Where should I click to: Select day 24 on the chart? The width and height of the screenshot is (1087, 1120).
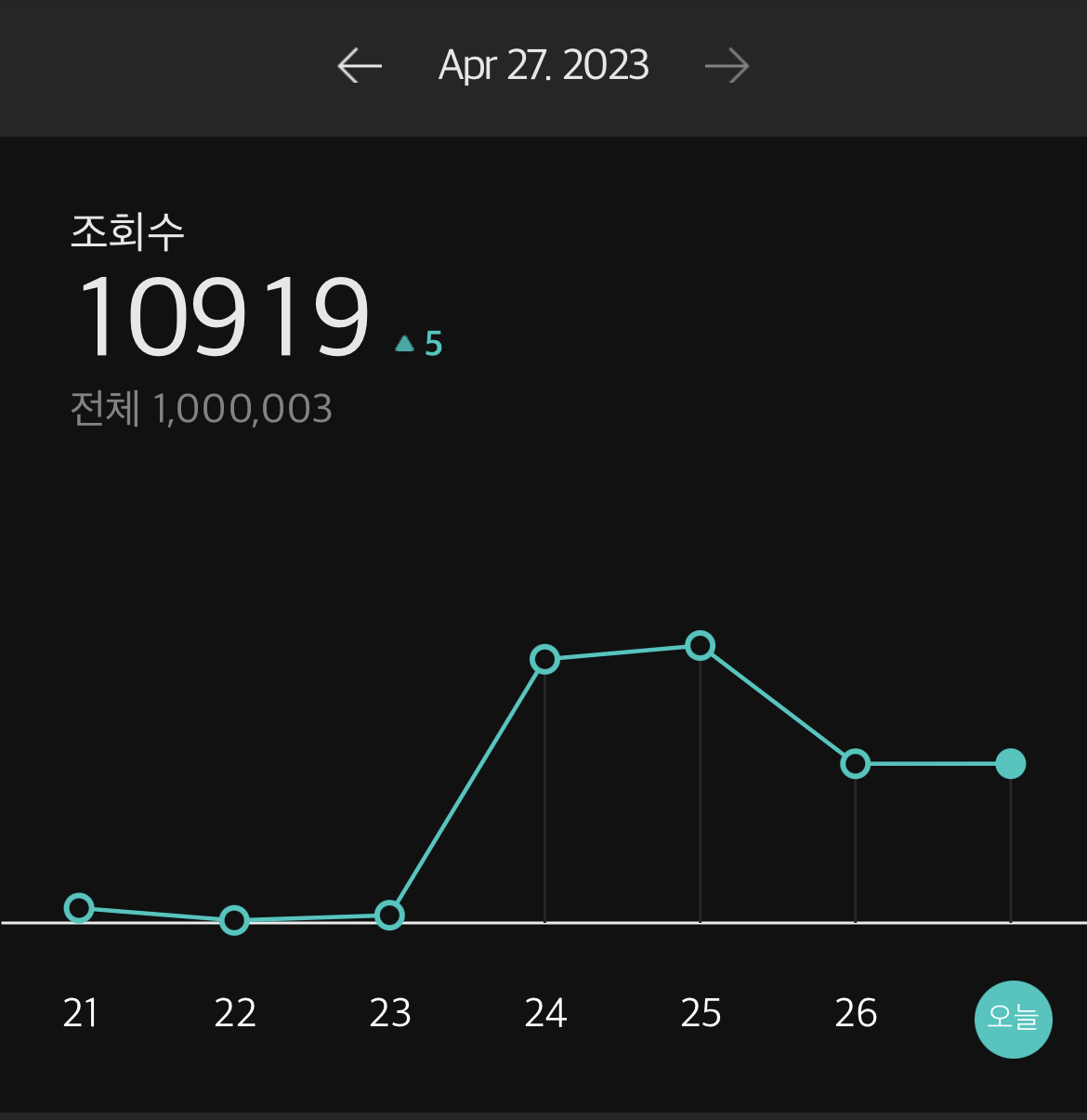(x=545, y=1012)
